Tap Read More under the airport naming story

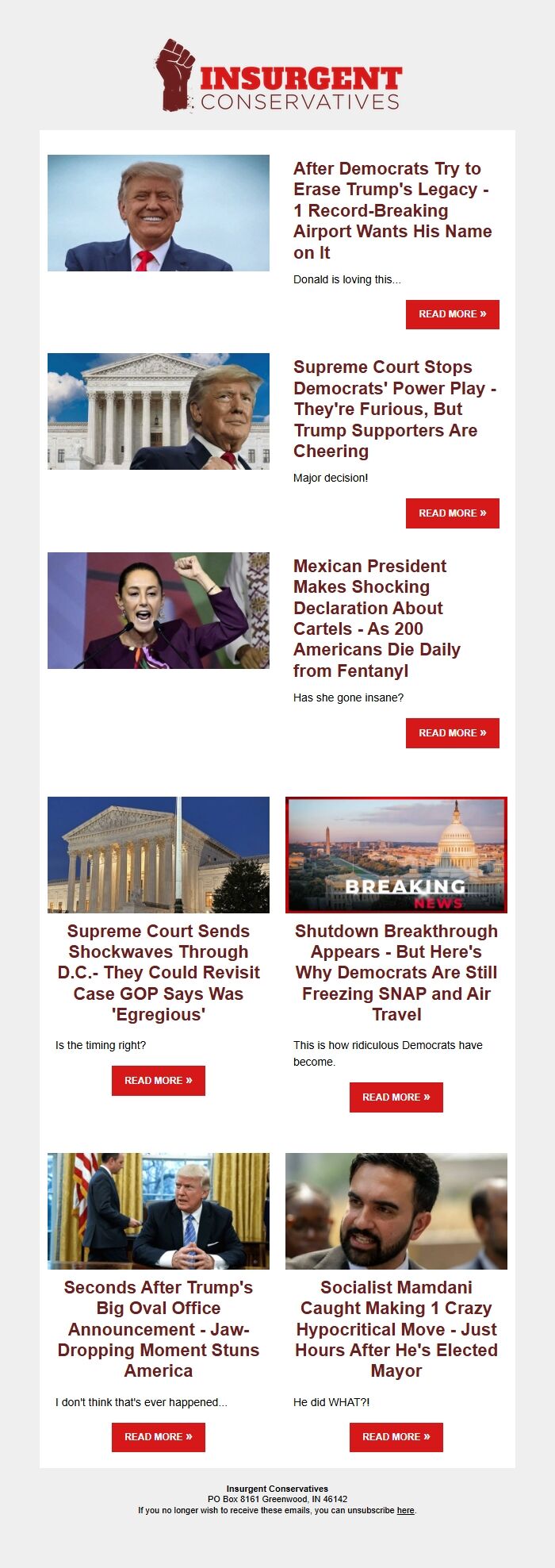click(x=452, y=314)
